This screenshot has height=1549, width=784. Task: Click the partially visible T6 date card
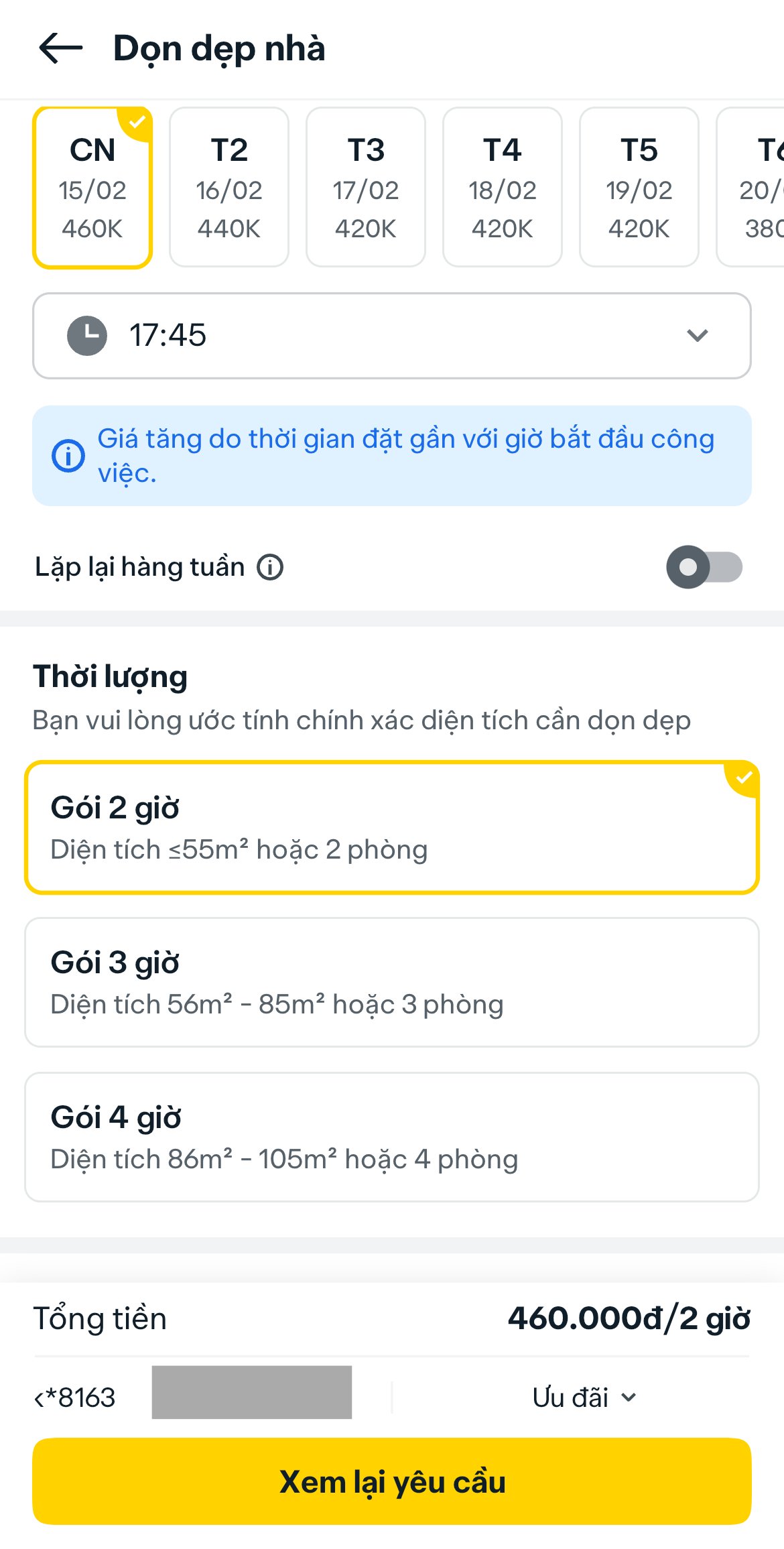[x=757, y=188]
